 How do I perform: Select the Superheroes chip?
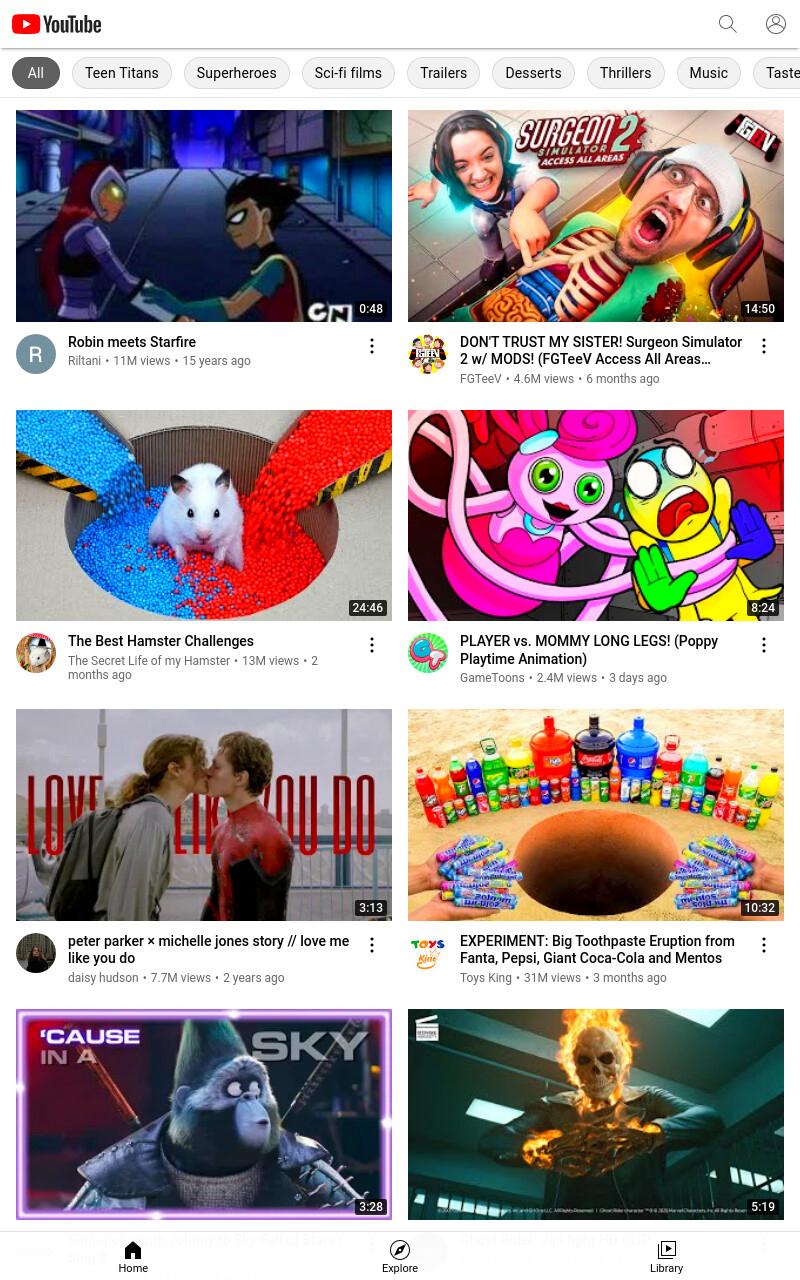pyautogui.click(x=236, y=73)
